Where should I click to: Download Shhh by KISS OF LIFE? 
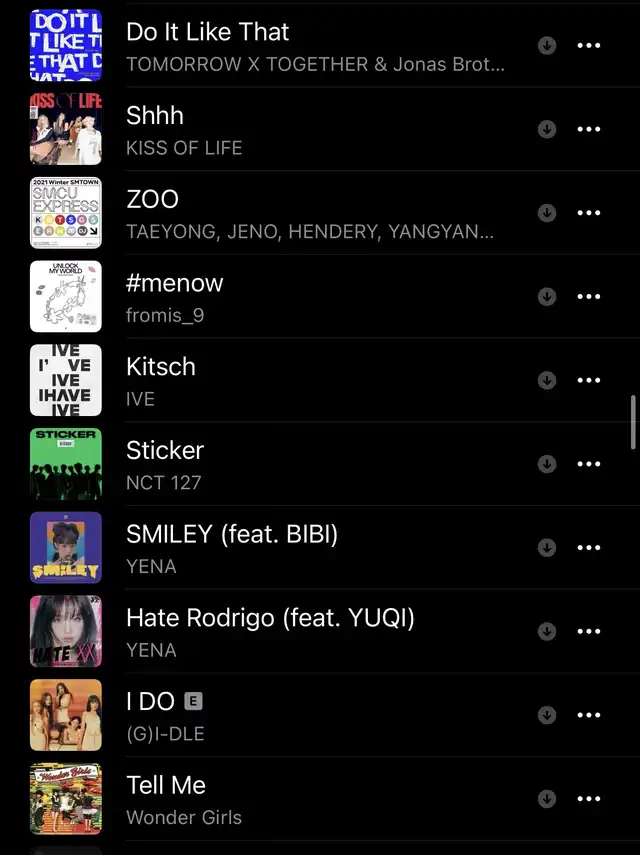pos(547,129)
